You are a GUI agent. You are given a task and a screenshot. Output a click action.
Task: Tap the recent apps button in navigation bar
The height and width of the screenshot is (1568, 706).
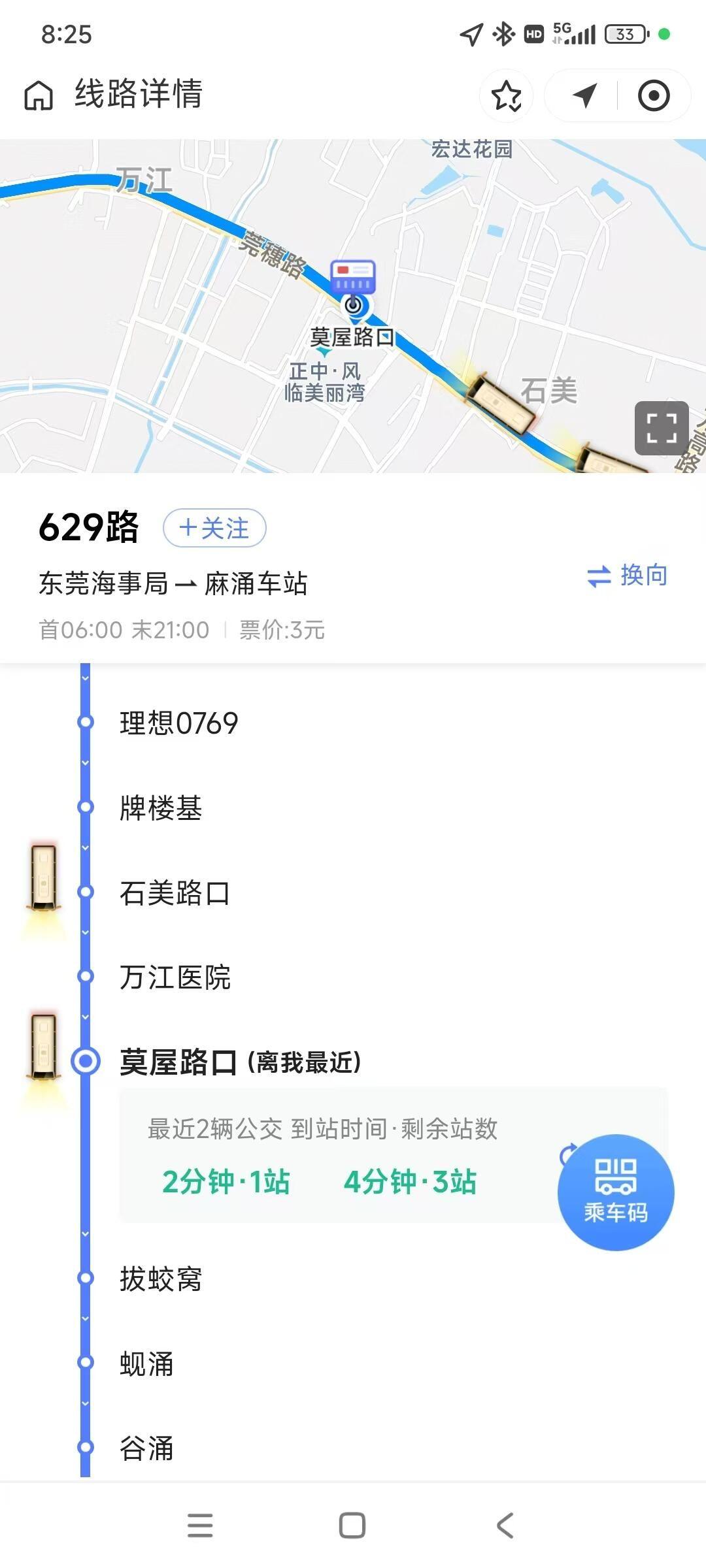pos(201,1526)
